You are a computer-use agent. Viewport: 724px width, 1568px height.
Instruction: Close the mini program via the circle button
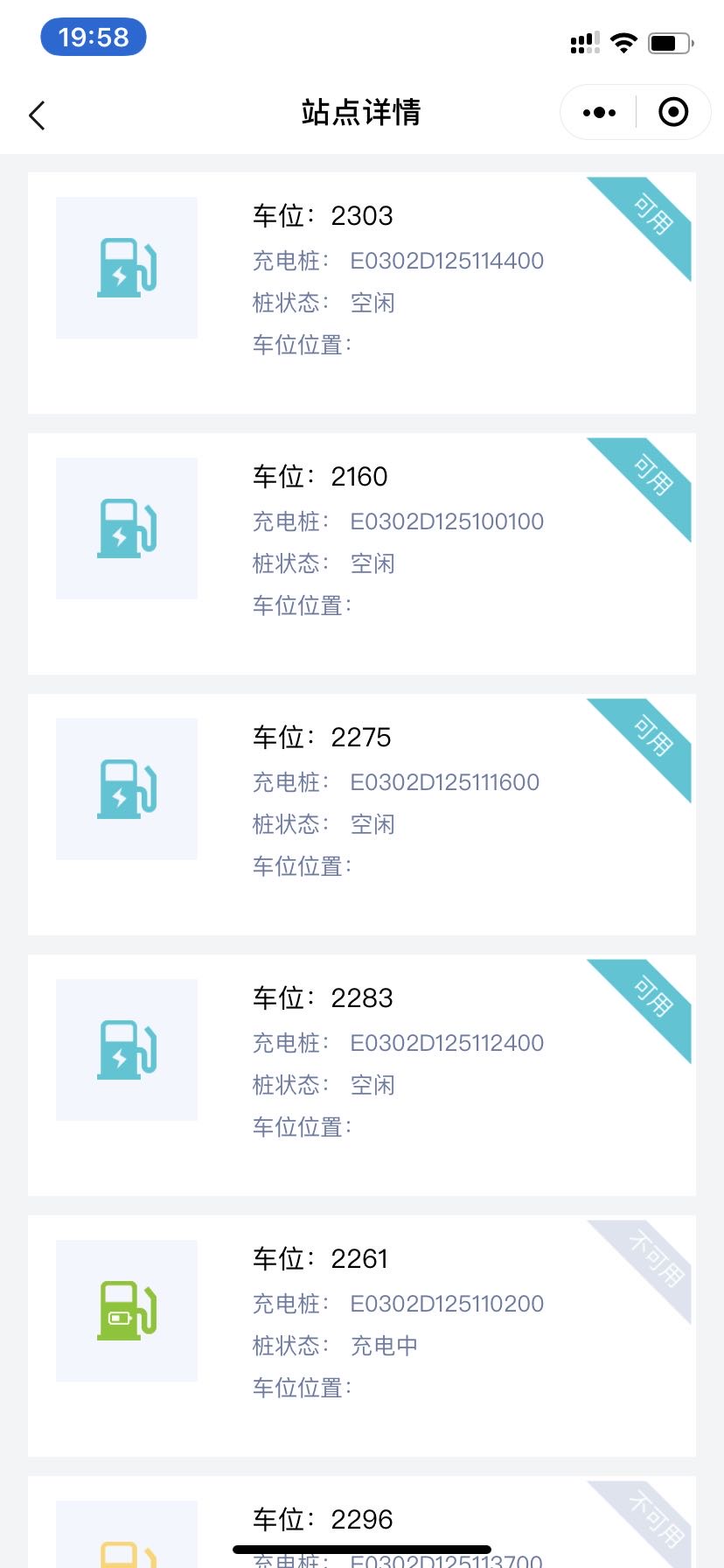[x=673, y=113]
